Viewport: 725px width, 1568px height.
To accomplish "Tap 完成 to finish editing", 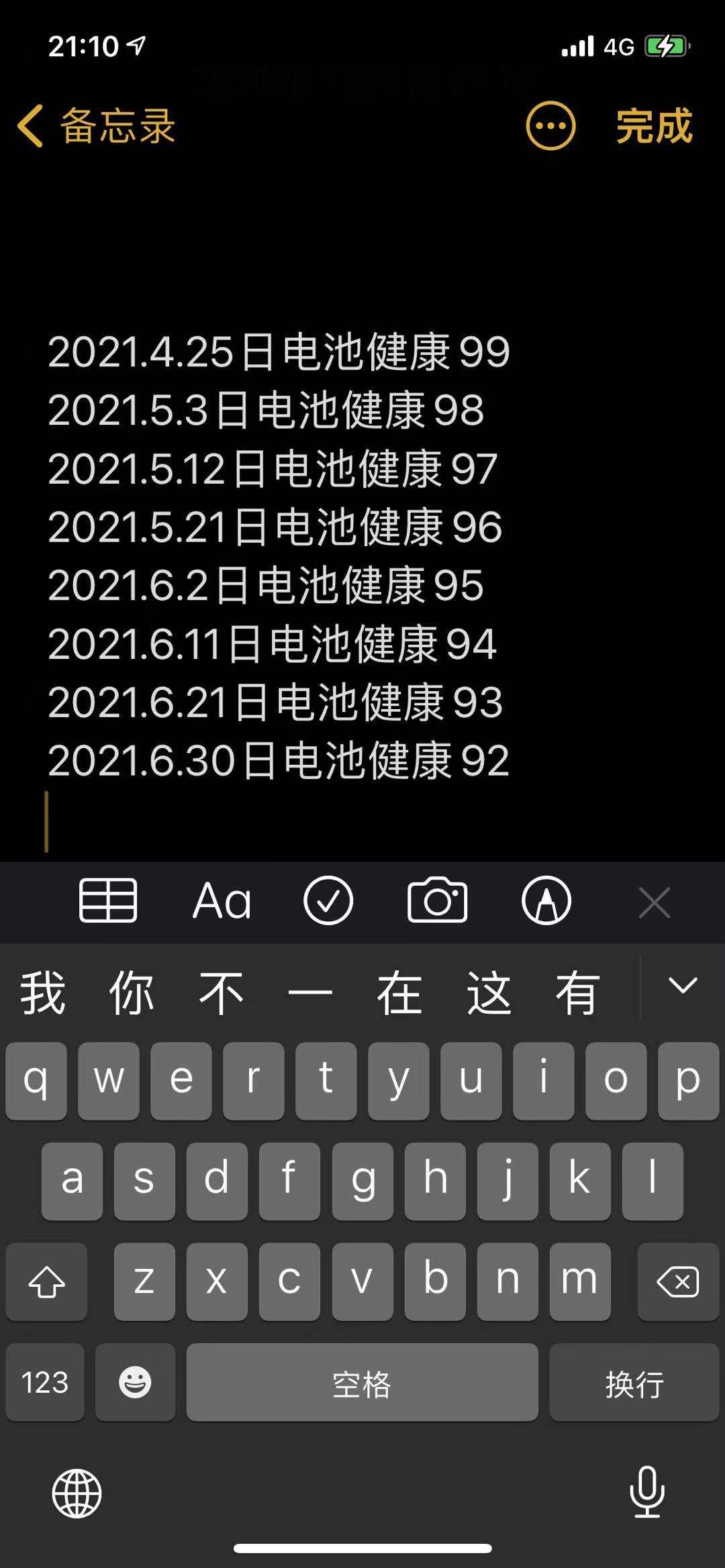I will (654, 126).
